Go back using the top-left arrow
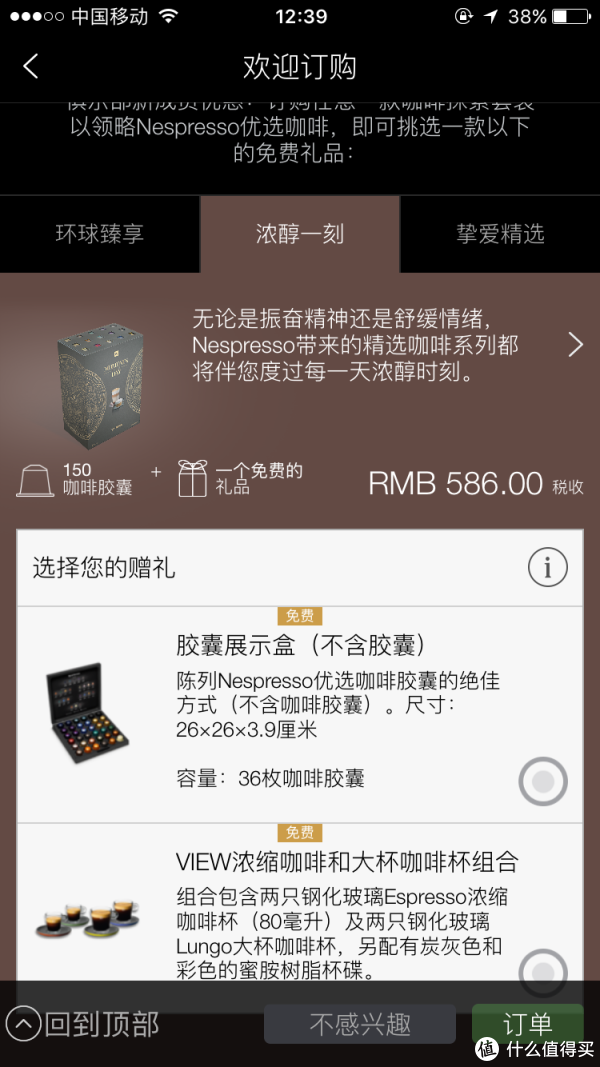 (31, 67)
